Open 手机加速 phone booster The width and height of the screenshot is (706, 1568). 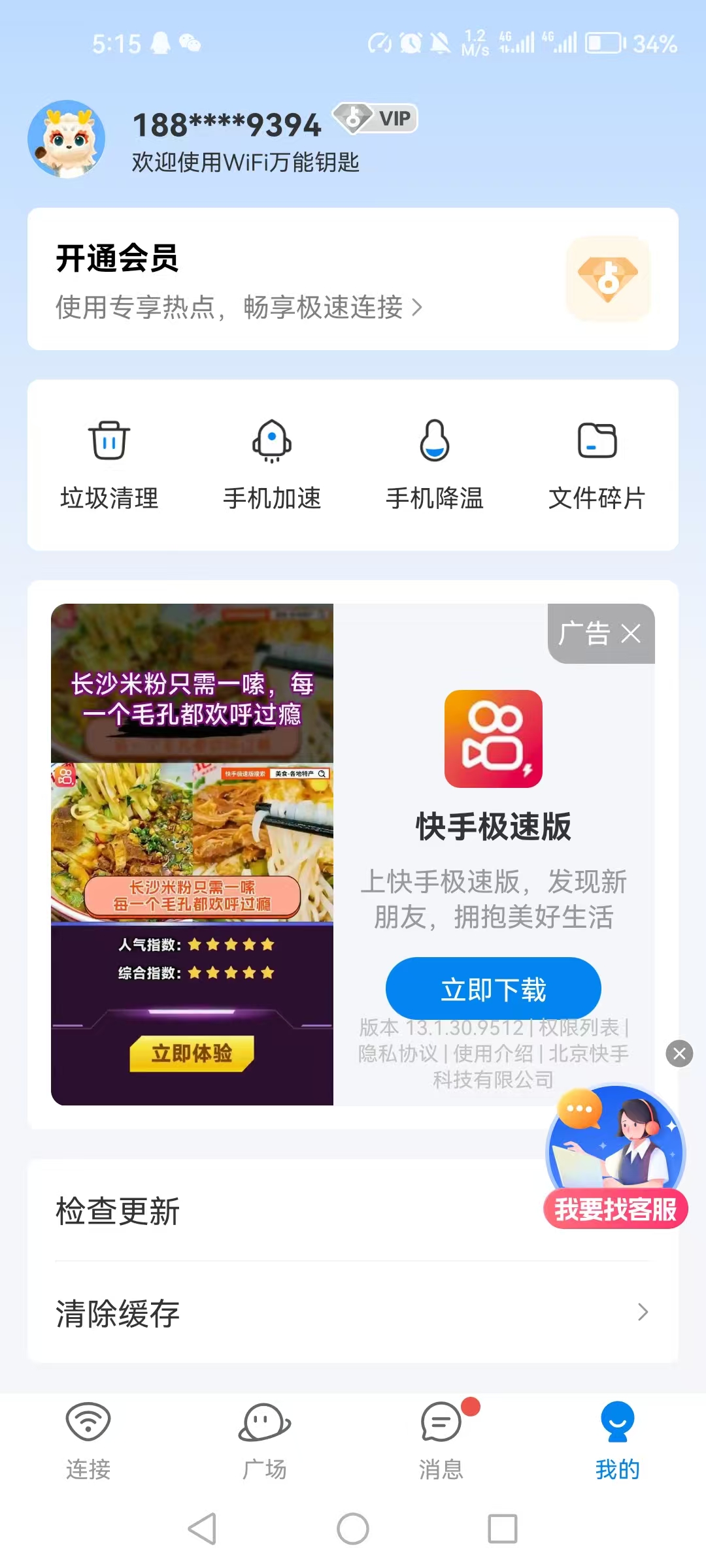[272, 465]
